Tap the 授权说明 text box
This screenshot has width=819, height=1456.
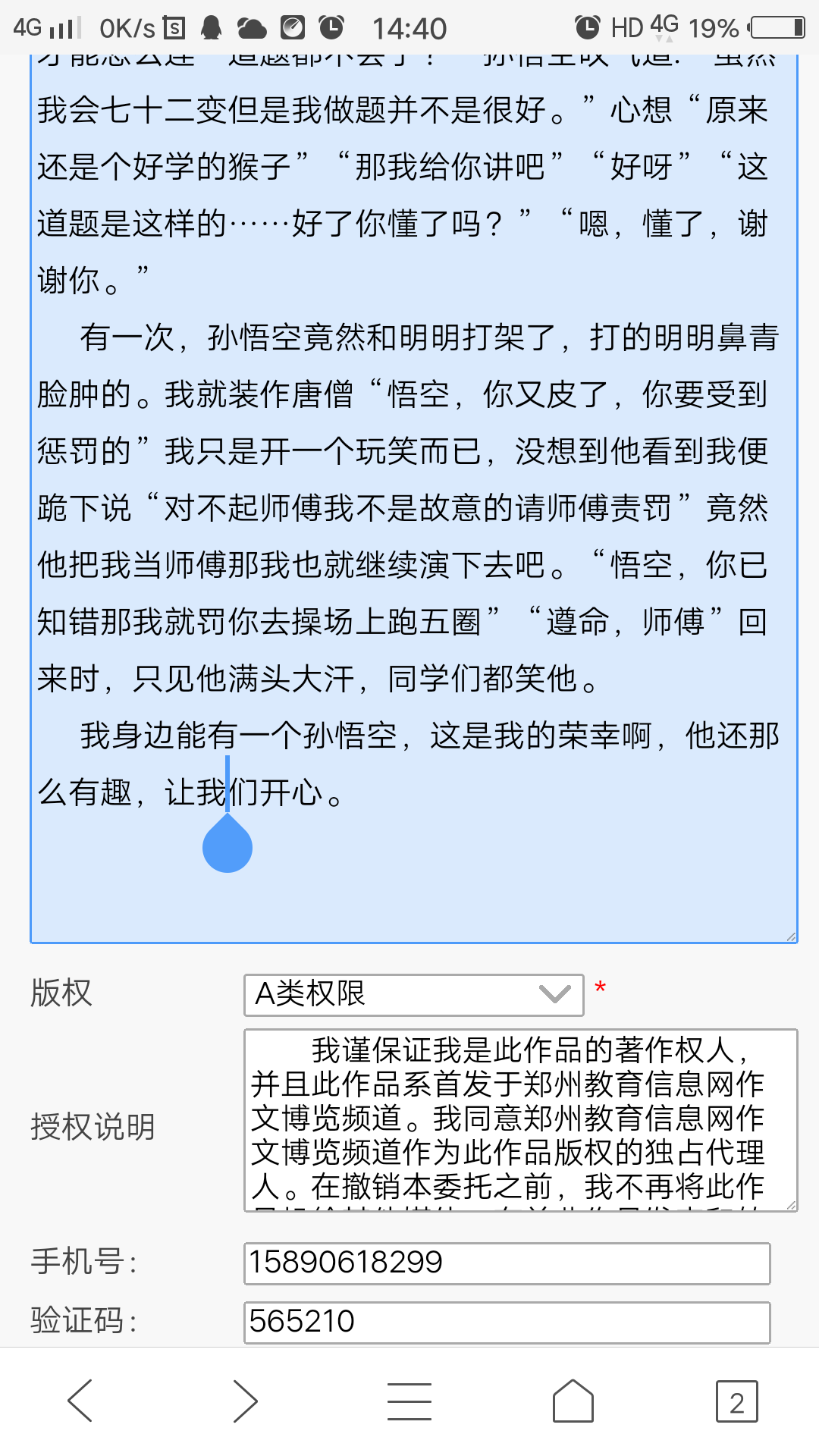[520, 1119]
